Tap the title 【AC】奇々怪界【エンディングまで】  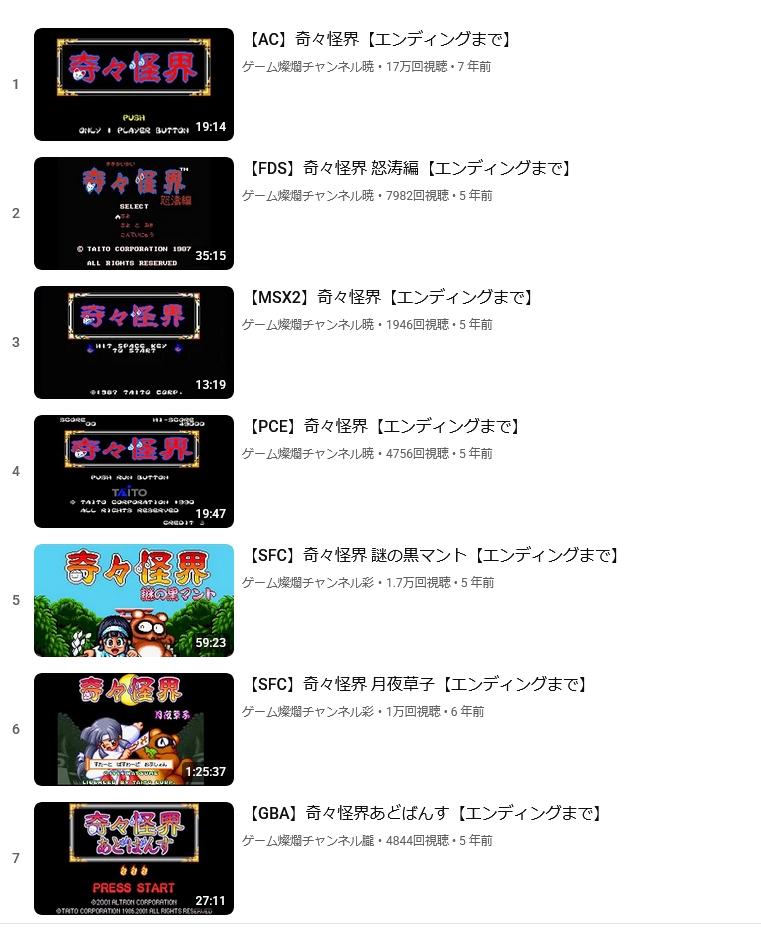pyautogui.click(x=379, y=40)
